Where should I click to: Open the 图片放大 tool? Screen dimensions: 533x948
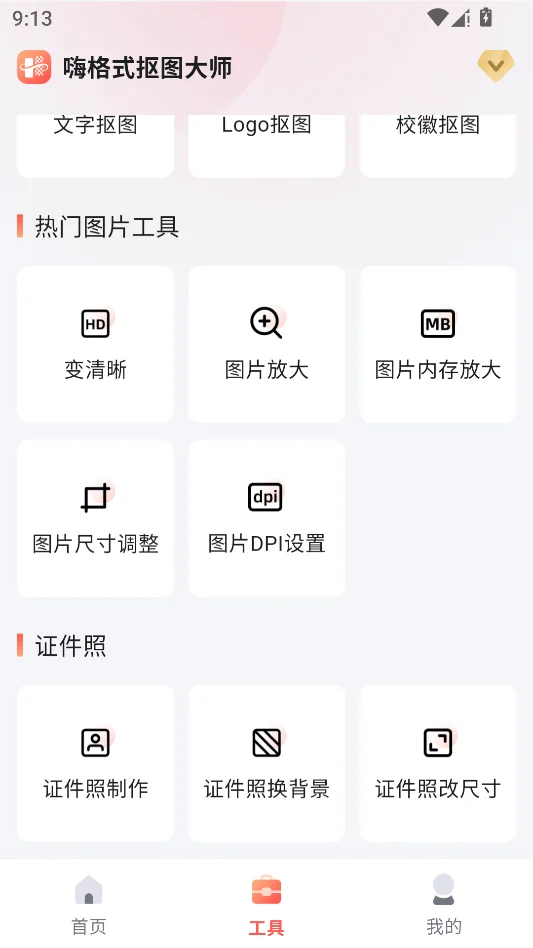266,344
